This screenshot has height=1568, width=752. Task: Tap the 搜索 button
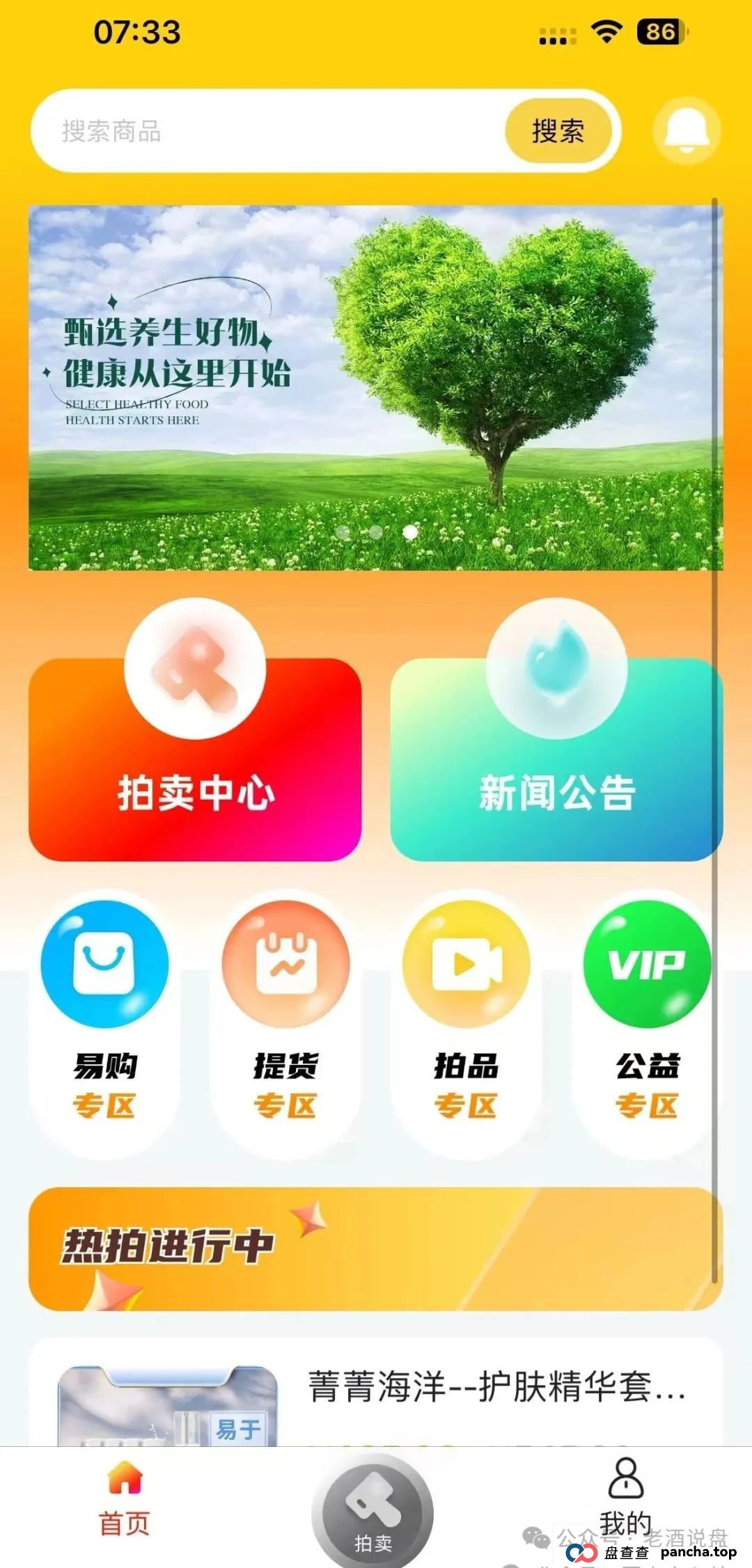[x=558, y=131]
